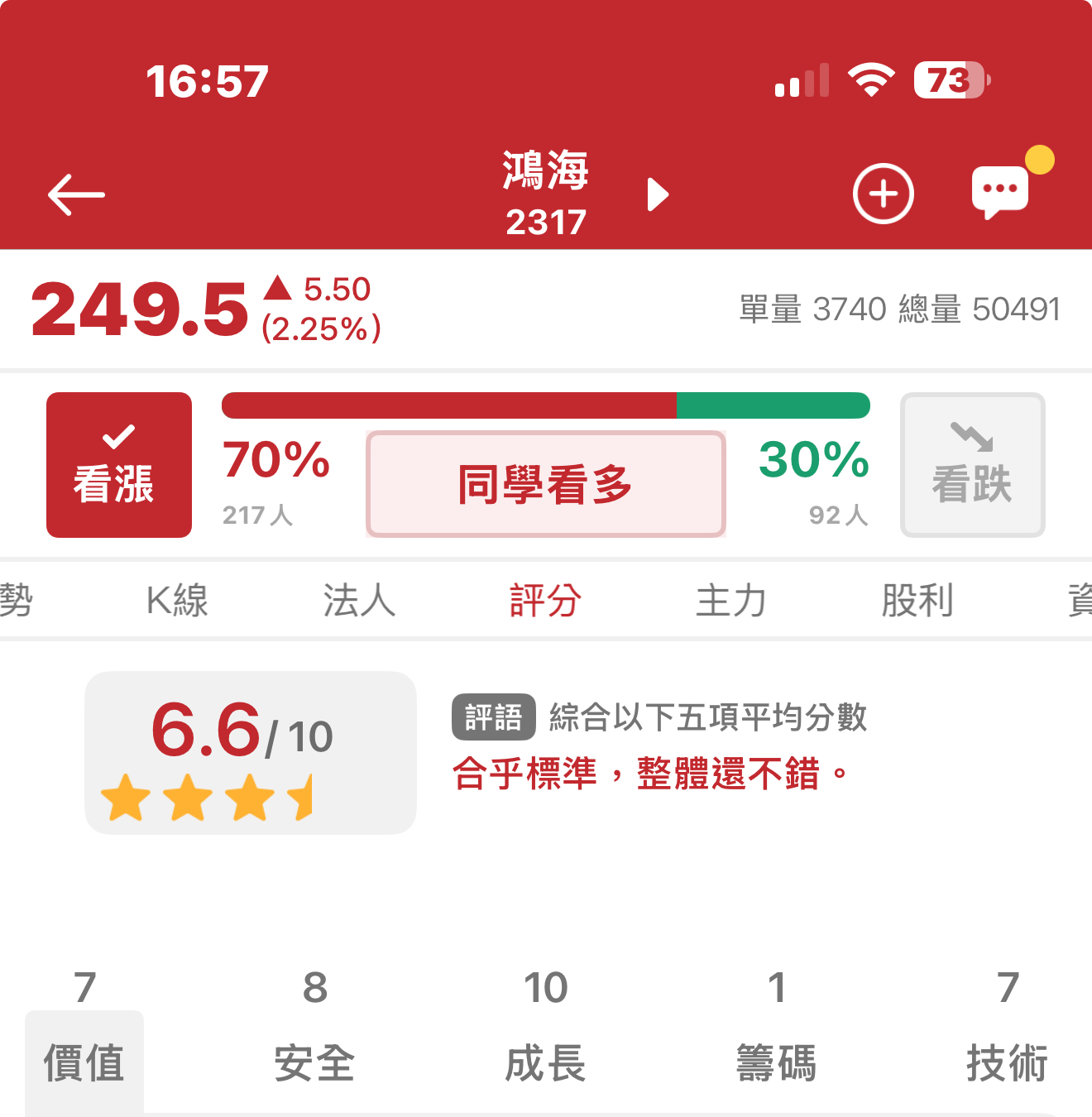Switch to the 主力 tab
The image size is (1092, 1117).
pos(731,600)
